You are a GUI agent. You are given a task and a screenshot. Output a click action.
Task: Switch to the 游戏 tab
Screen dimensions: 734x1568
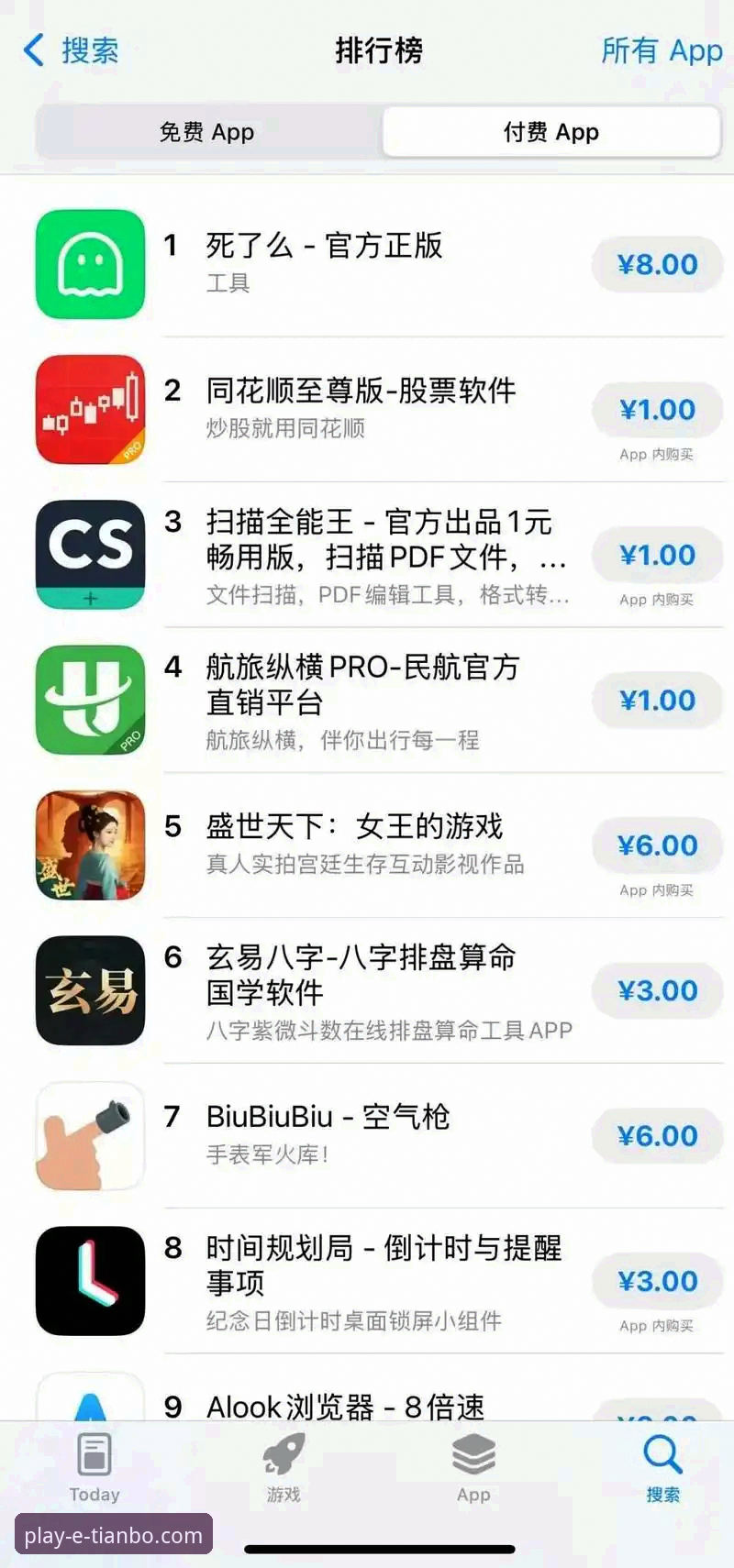[284, 1466]
